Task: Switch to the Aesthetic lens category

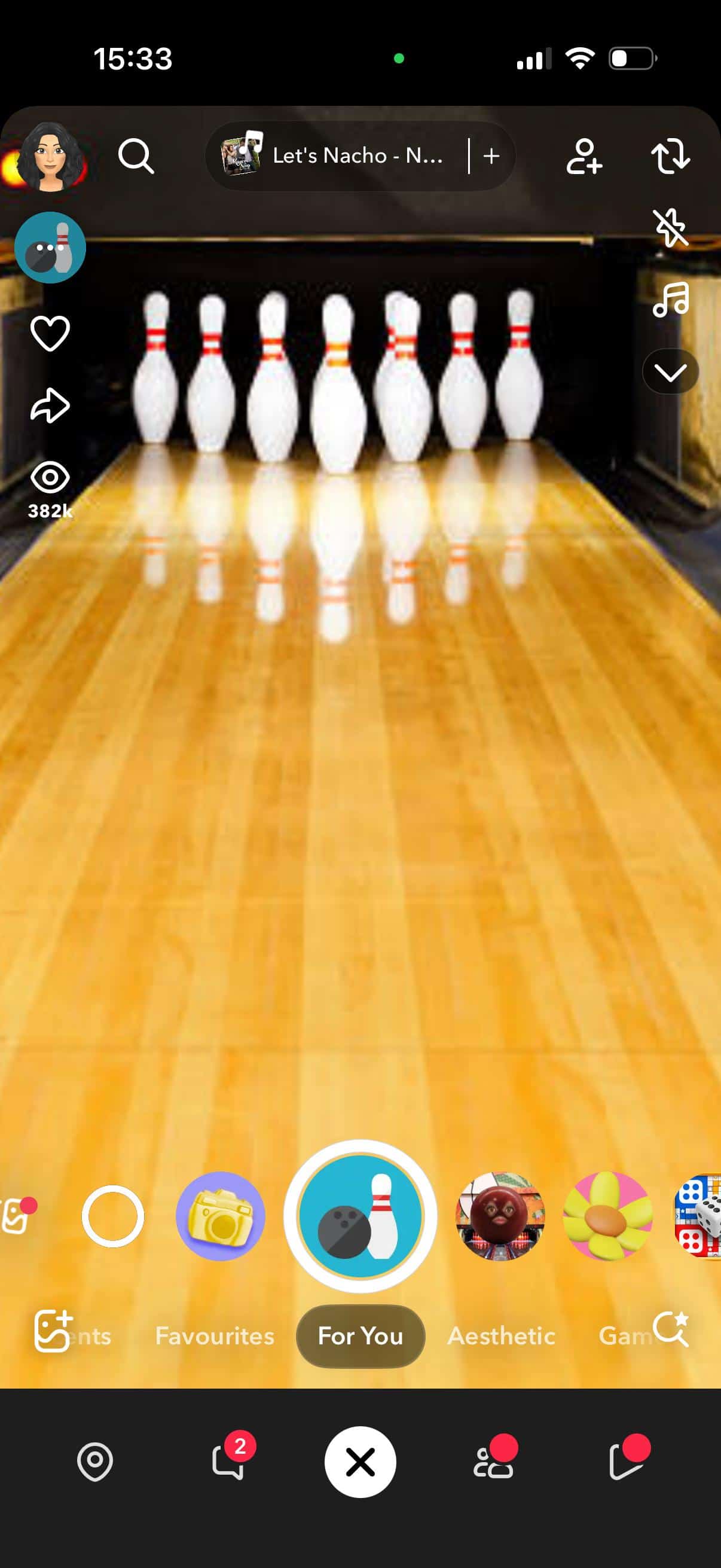Action: (x=500, y=1337)
